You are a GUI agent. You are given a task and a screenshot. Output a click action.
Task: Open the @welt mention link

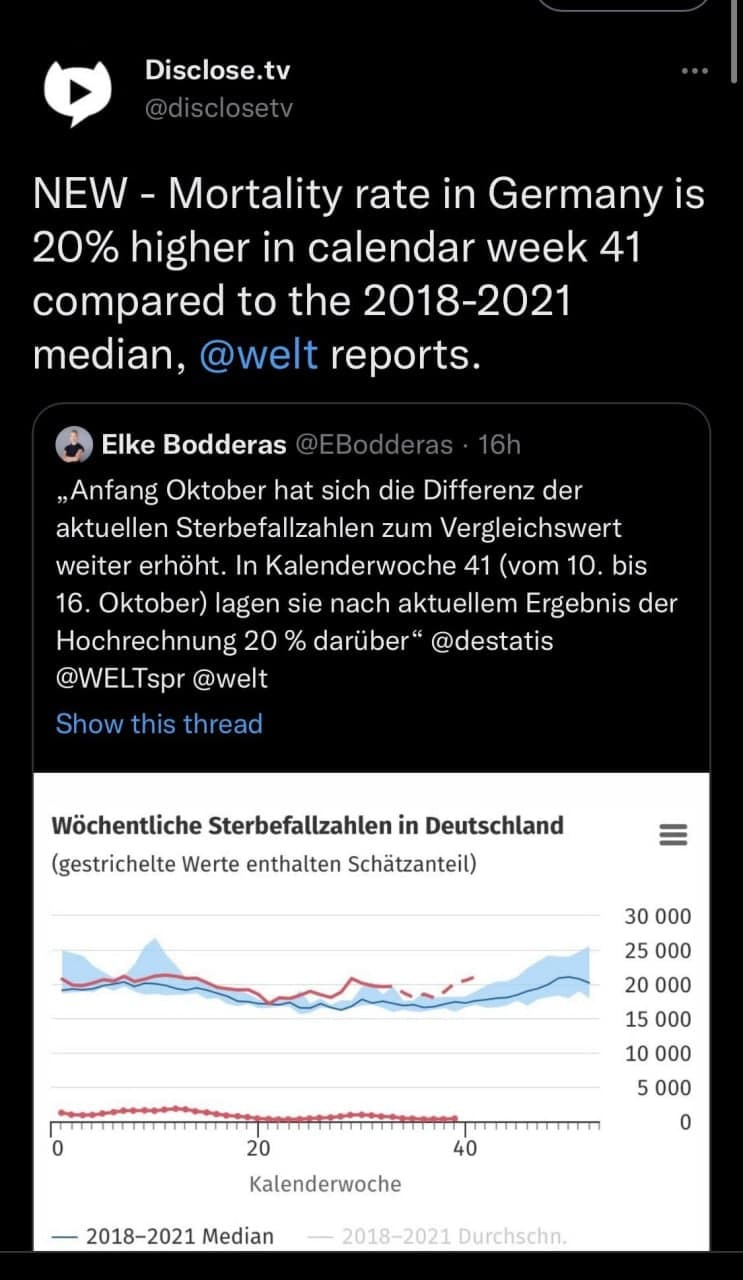258,354
